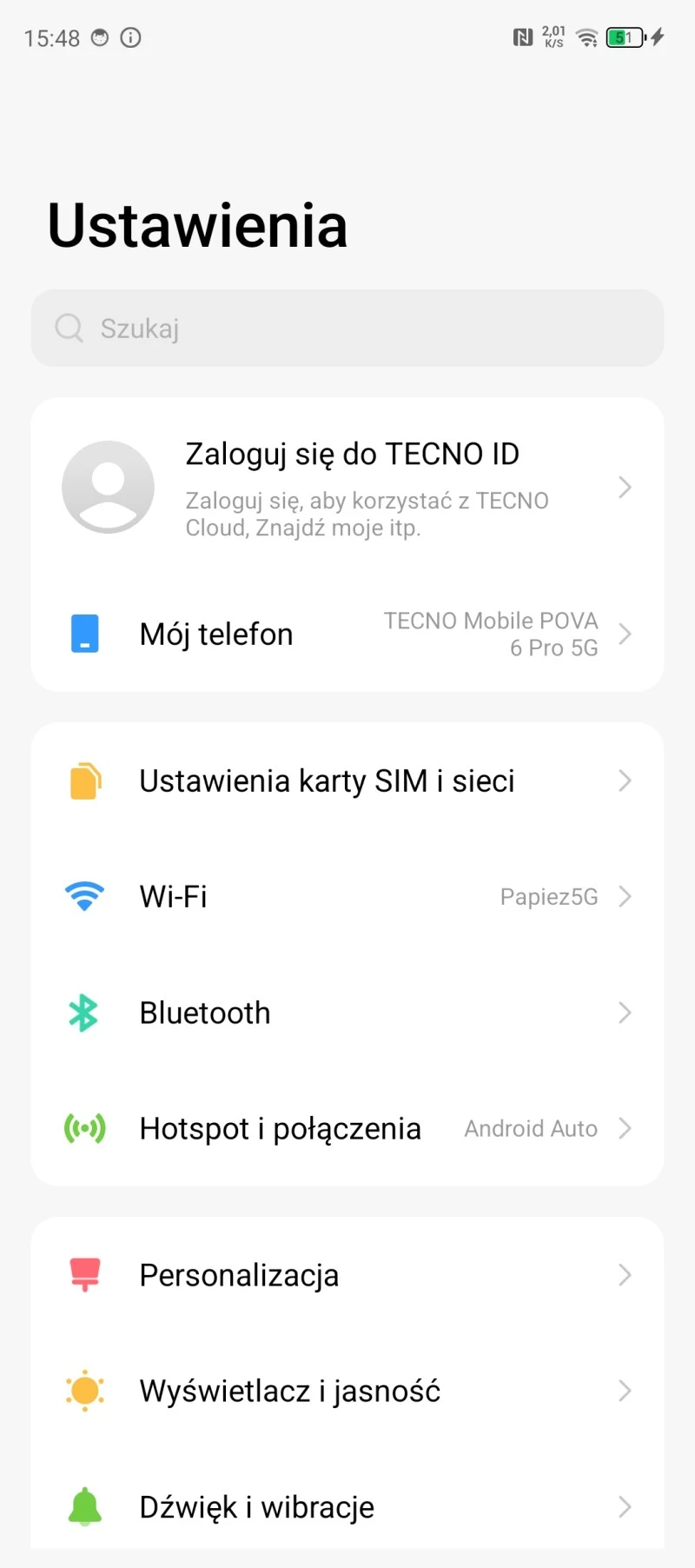Image resolution: width=695 pixels, height=1568 pixels.
Task: Open Ustawienia karty SIM i sieci
Action: click(x=347, y=781)
